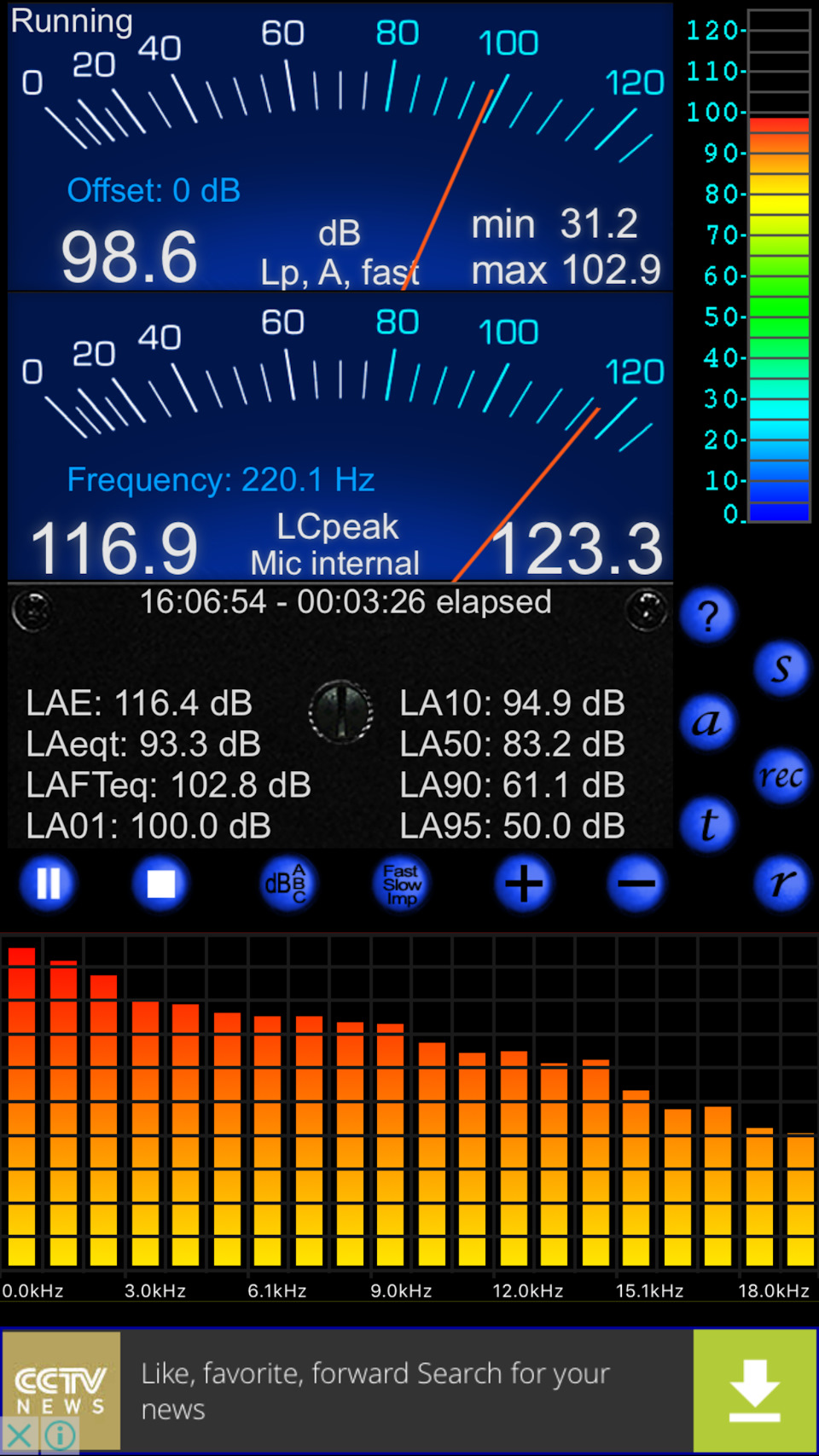Image resolution: width=819 pixels, height=1456 pixels.
Task: Tap the round 'a' button
Action: coord(707,722)
